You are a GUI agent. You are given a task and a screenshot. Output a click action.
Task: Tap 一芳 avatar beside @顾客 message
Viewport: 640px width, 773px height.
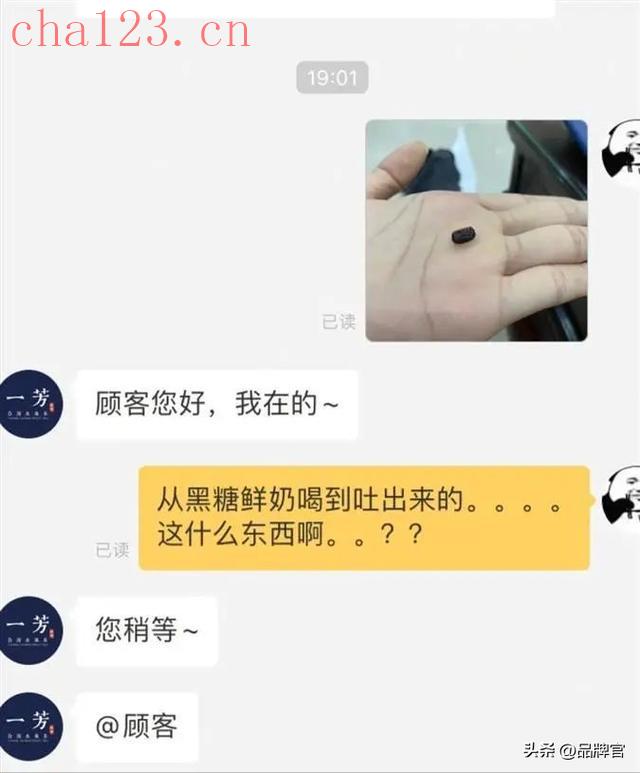point(31,725)
